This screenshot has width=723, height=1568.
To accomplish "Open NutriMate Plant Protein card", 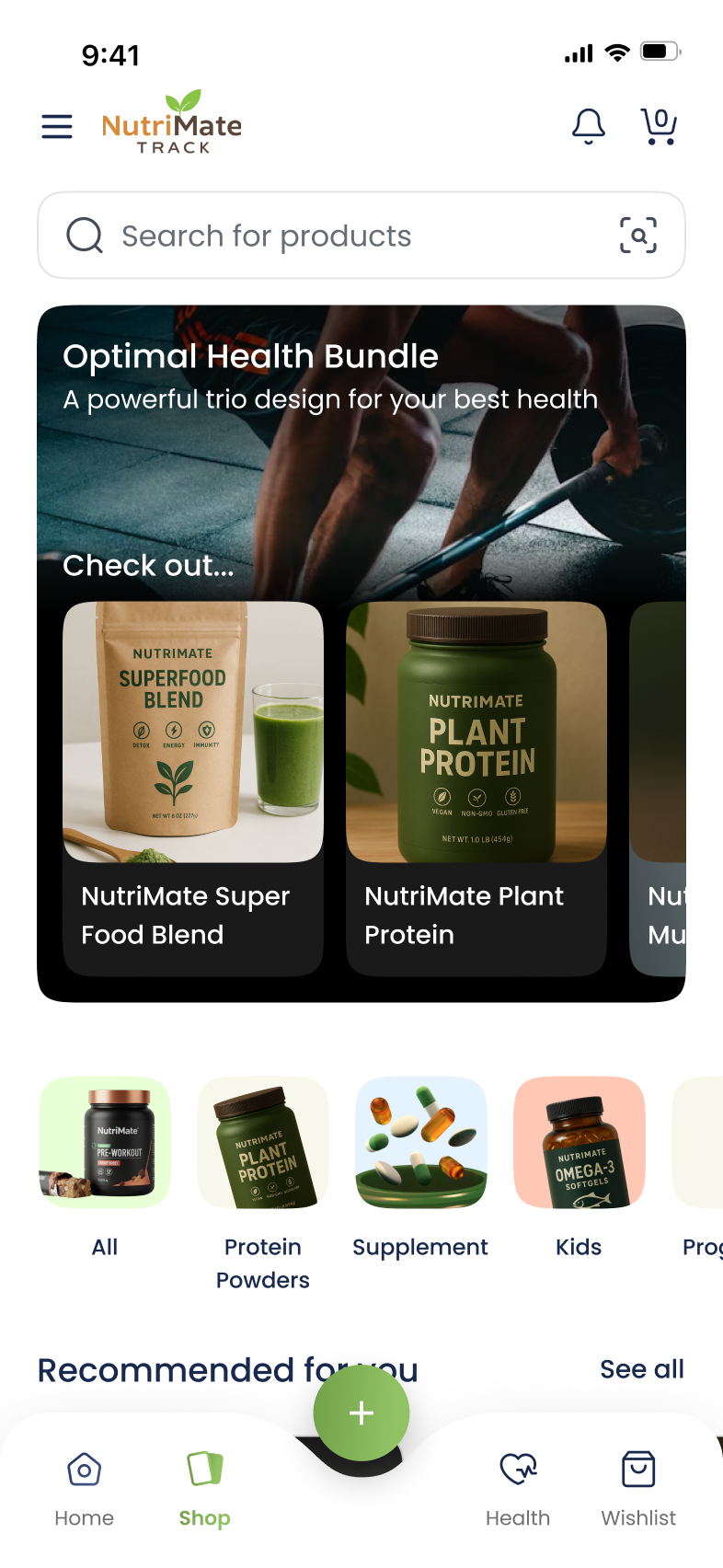I will [x=476, y=788].
